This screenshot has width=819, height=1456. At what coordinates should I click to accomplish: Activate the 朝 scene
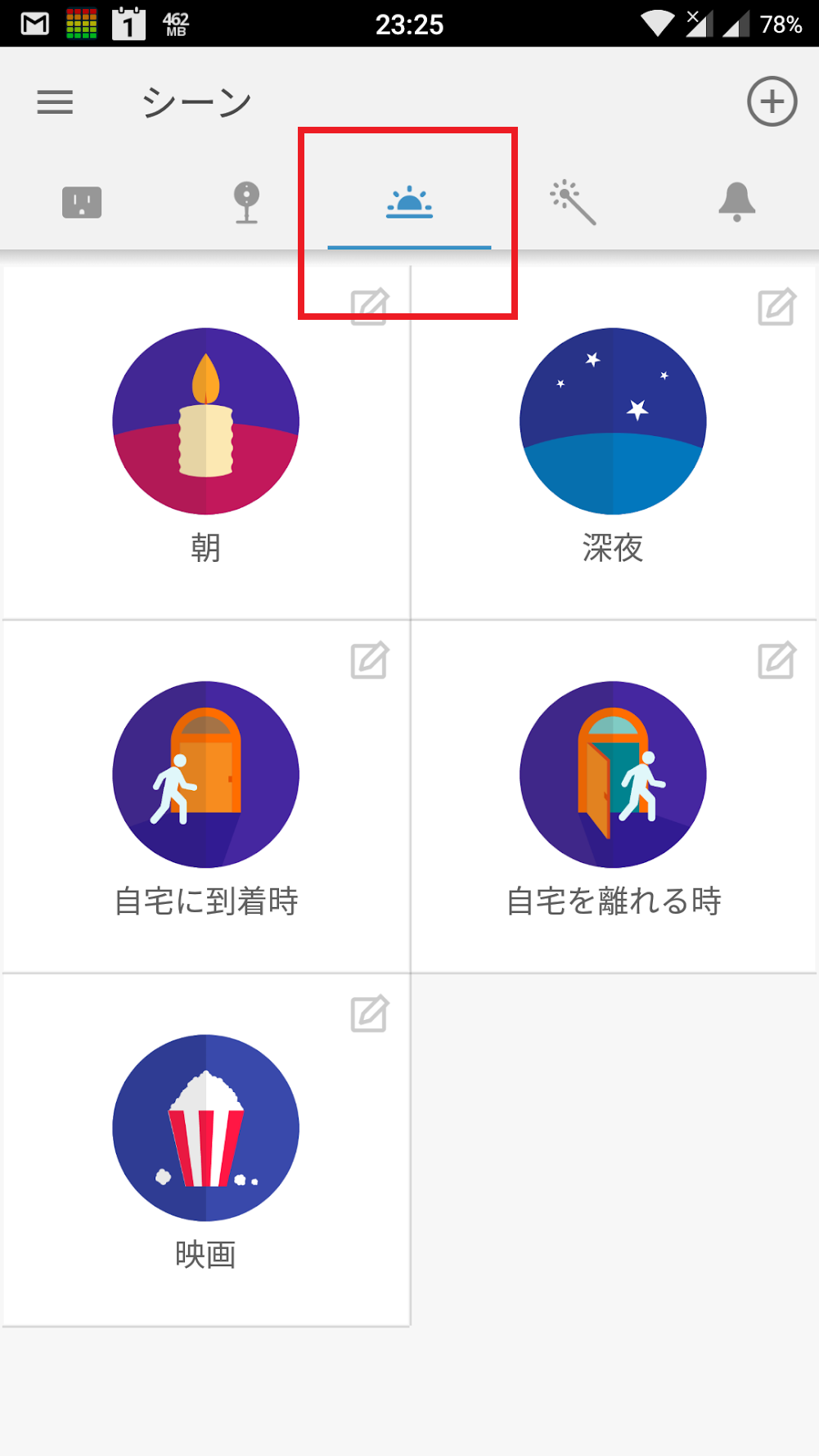coord(205,422)
